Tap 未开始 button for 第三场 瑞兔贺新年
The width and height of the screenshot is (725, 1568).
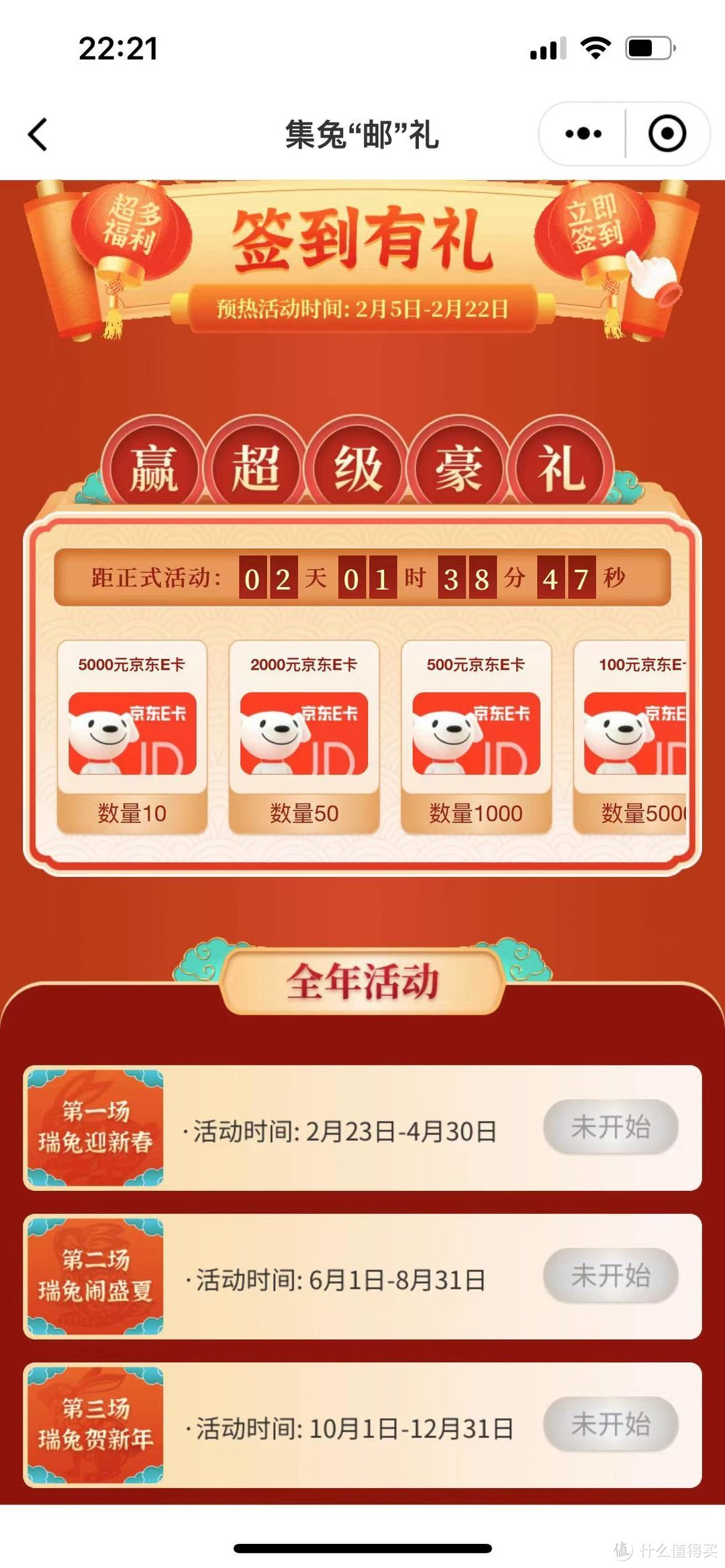(x=610, y=1424)
